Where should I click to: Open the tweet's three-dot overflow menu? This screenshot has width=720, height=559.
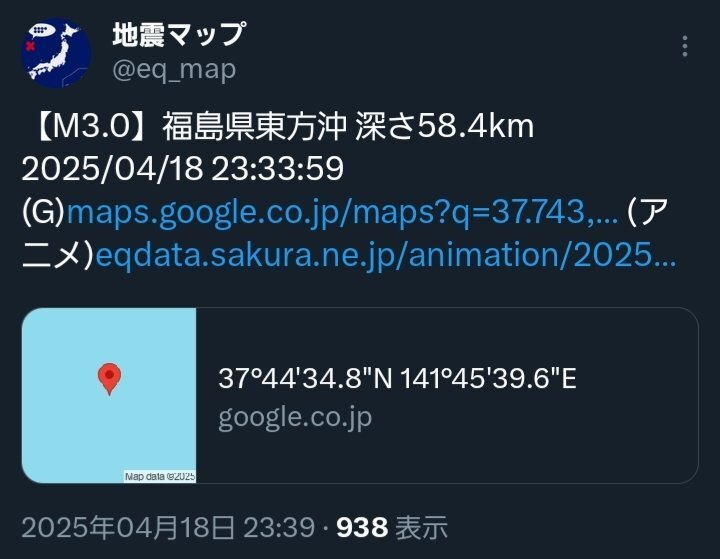point(685,47)
